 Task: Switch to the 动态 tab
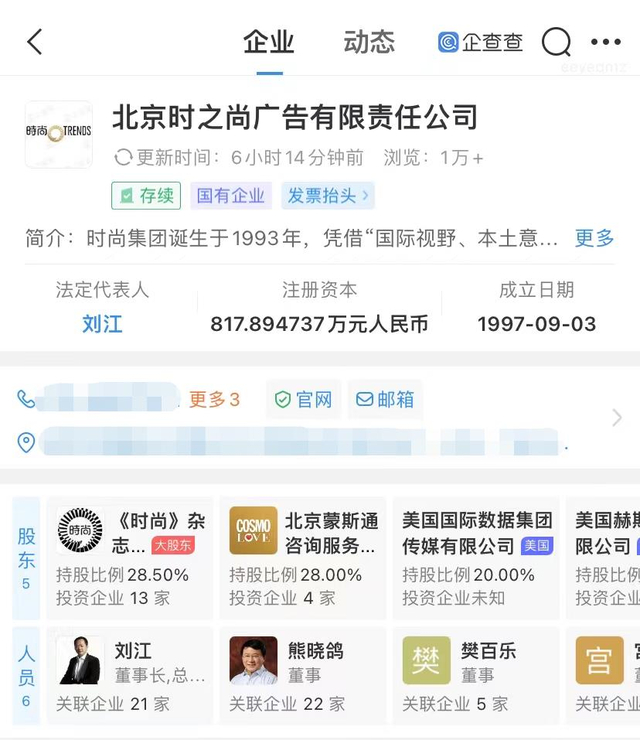pyautogui.click(x=369, y=42)
